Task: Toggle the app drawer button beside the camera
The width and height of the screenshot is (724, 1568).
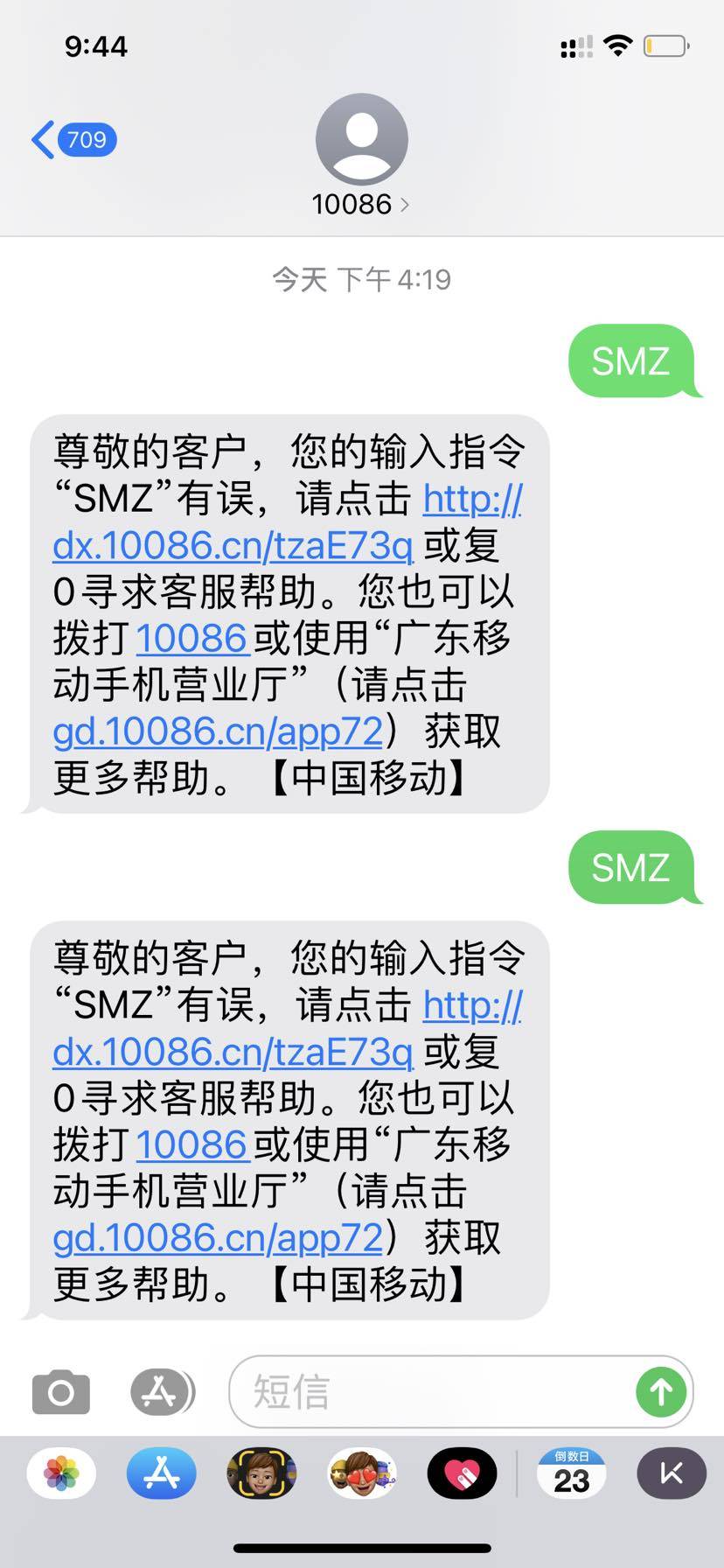Action: click(x=160, y=1391)
